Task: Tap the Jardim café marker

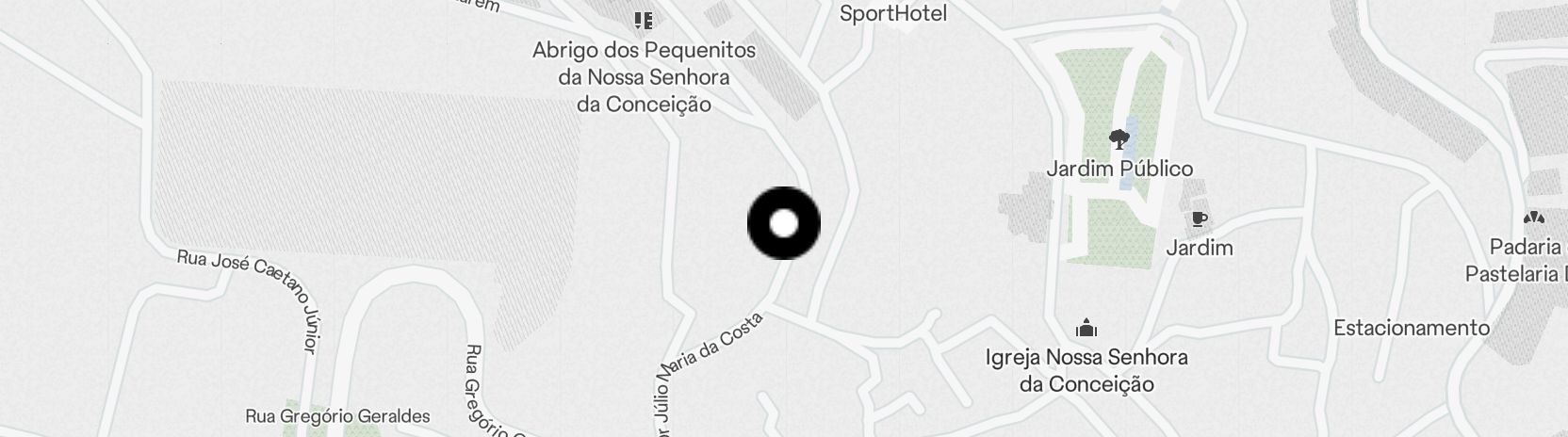Action: pyautogui.click(x=1199, y=220)
